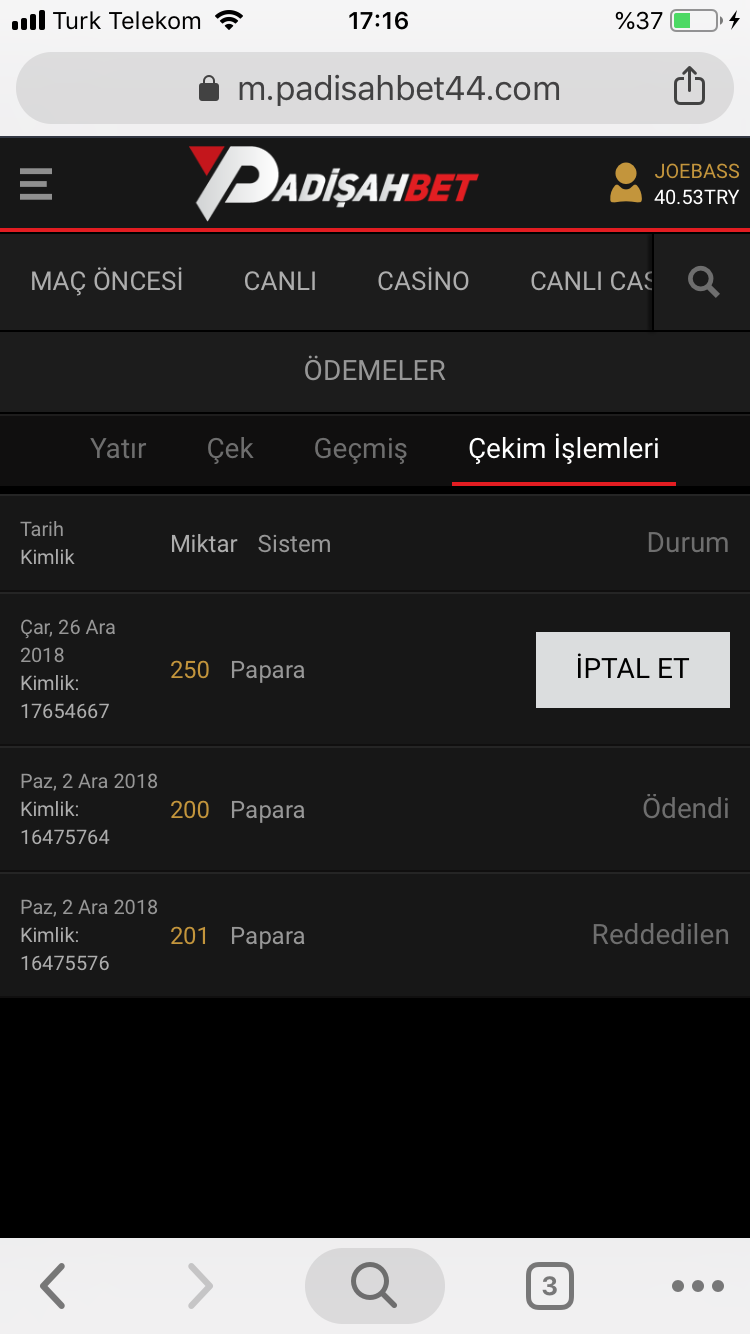Switch to the Yatır tab
The width and height of the screenshot is (750, 1334).
[x=118, y=449]
